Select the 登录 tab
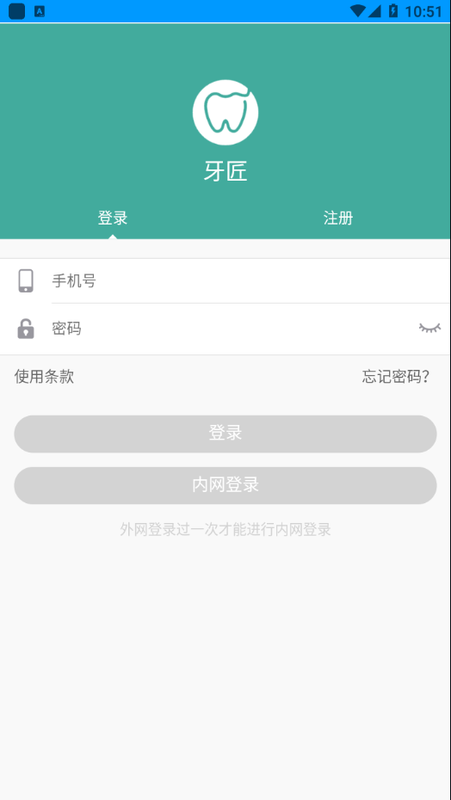Image resolution: width=451 pixels, height=800 pixels. pyautogui.click(x=113, y=218)
